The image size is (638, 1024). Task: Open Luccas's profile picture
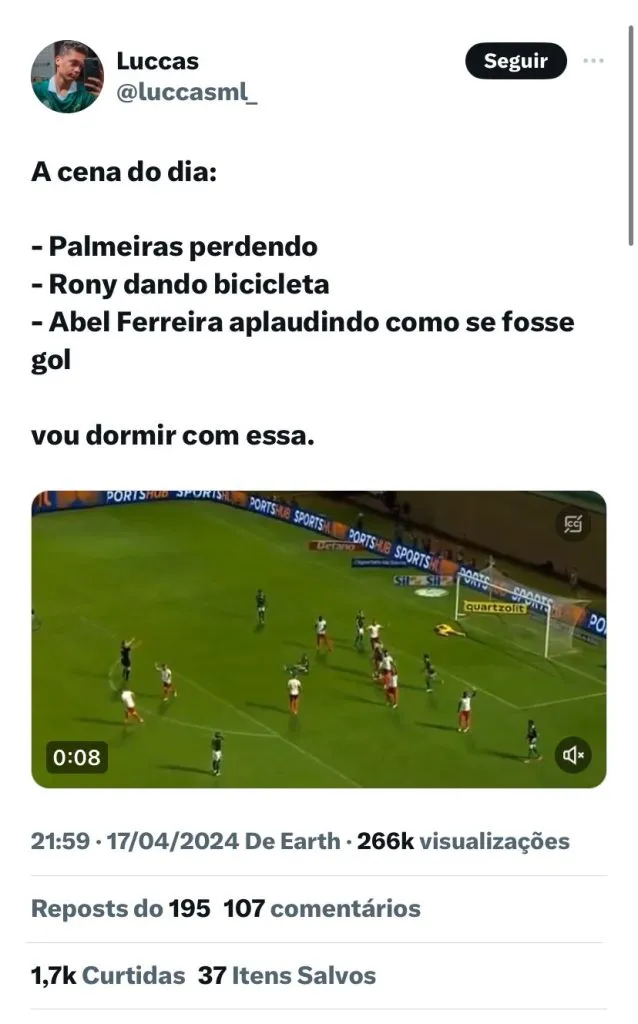click(x=67, y=76)
